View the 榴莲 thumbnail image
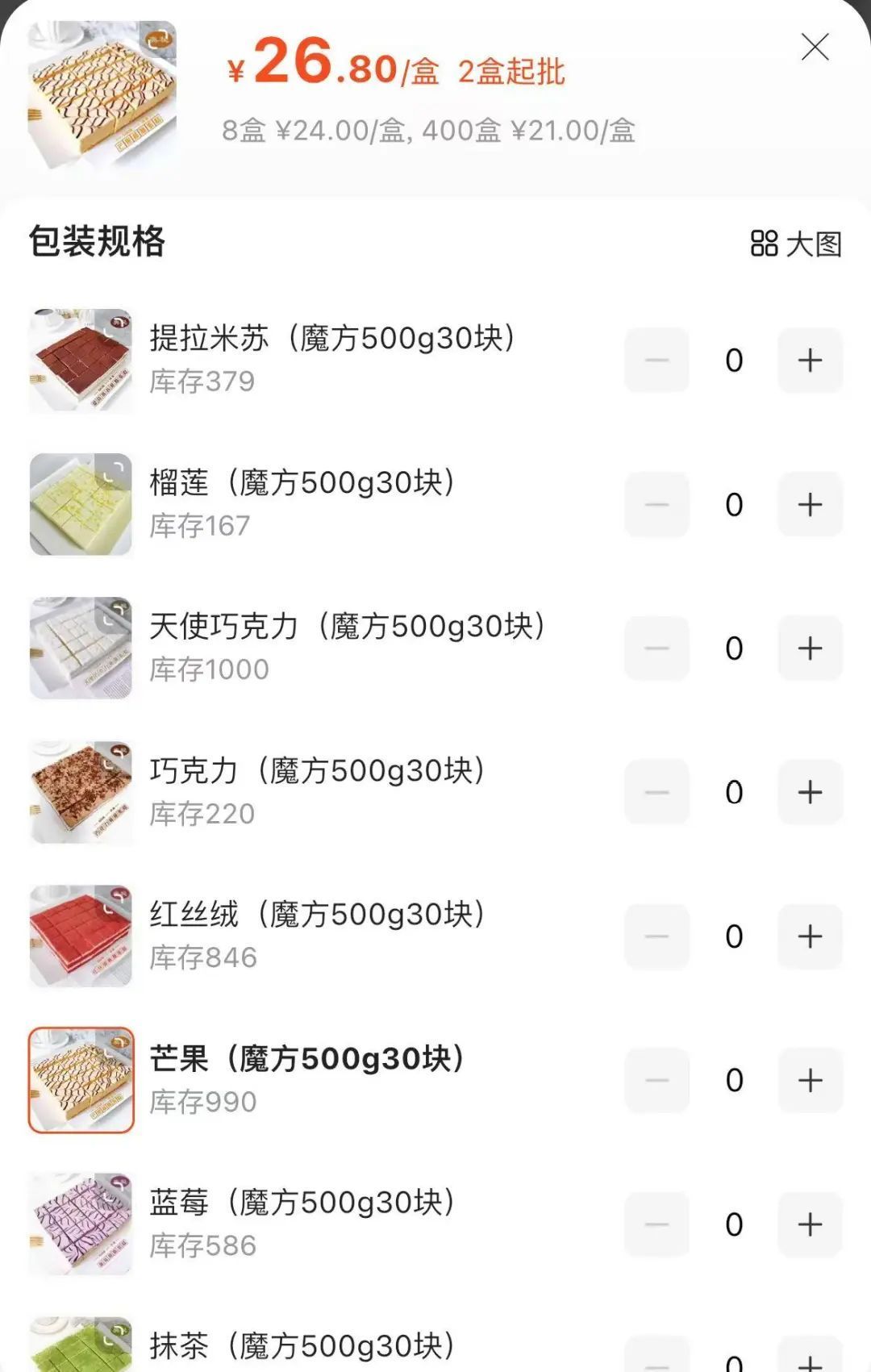The image size is (871, 1372). click(x=81, y=505)
